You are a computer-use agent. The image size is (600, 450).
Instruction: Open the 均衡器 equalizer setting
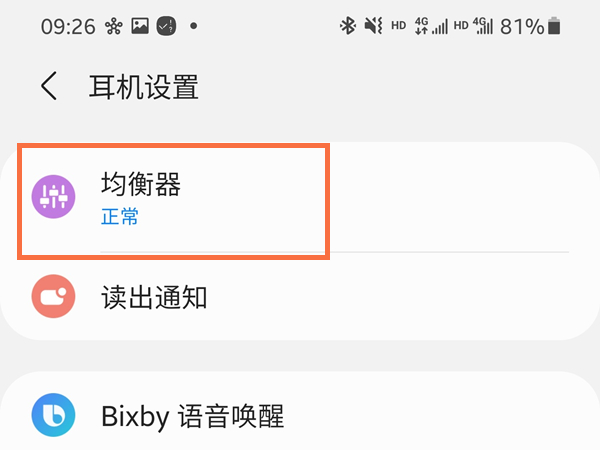(300, 197)
